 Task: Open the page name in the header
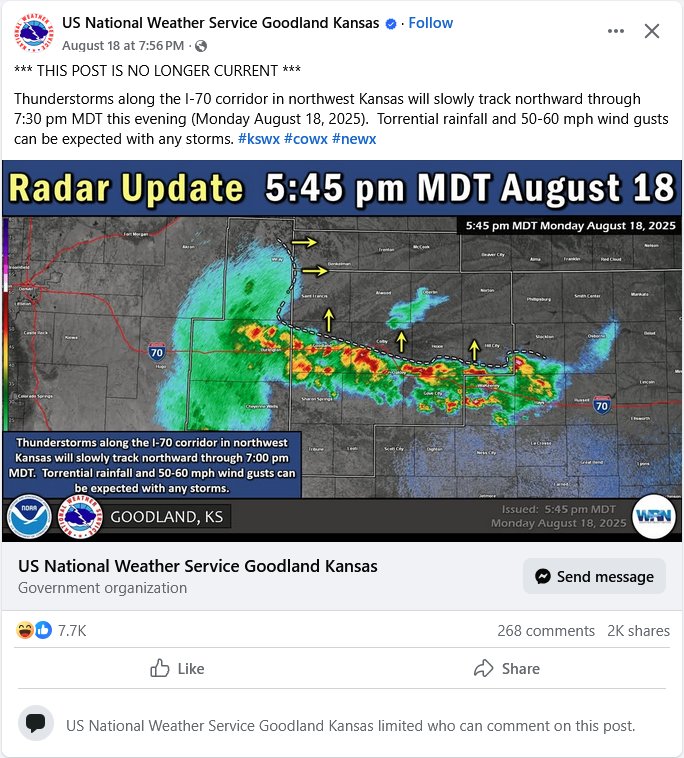pyautogui.click(x=220, y=23)
